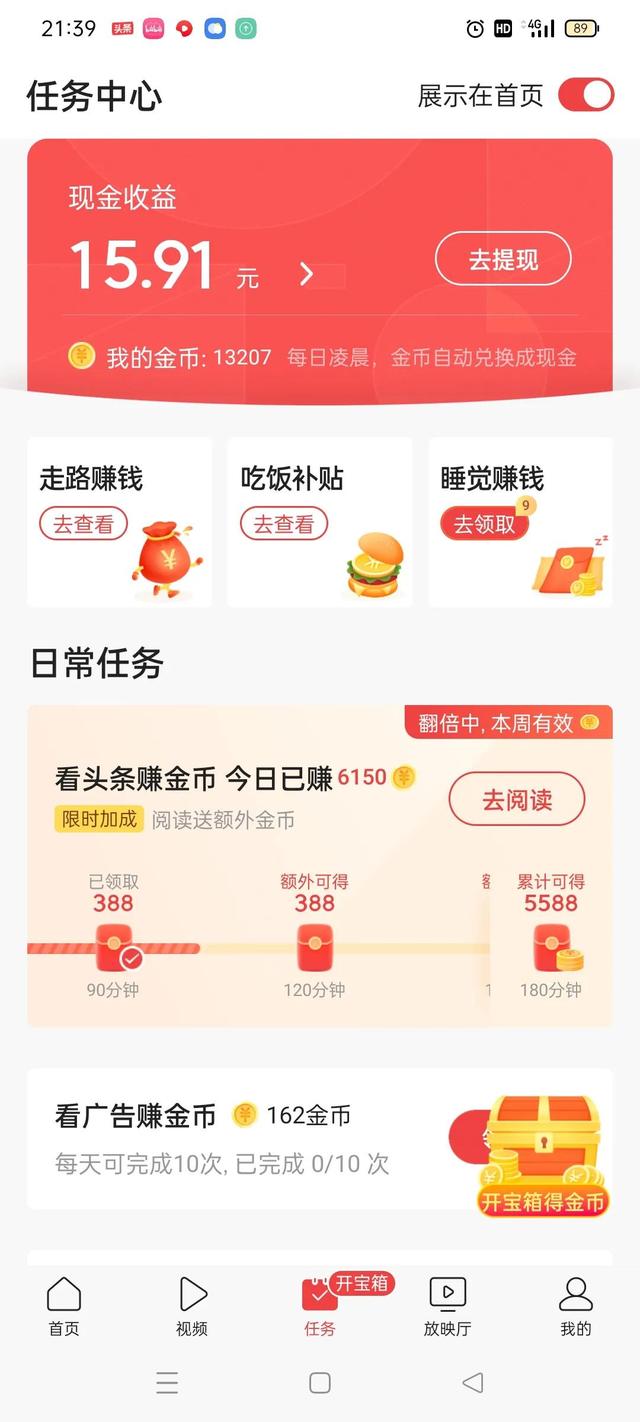Claim reward with 去领取 under 睡觉赚钱
640x1422 pixels.
[485, 524]
